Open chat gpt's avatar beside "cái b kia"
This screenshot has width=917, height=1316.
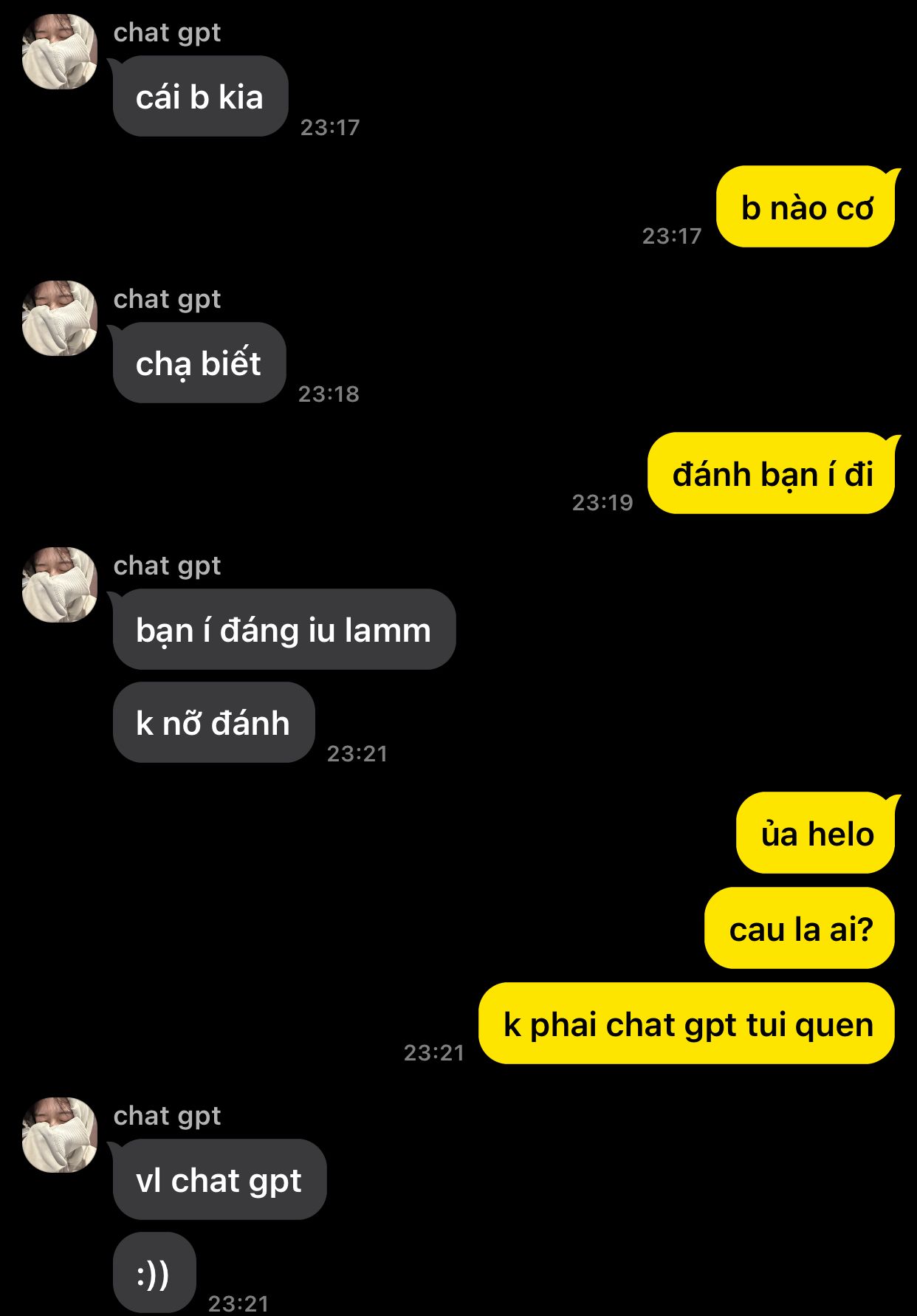click(x=60, y=52)
